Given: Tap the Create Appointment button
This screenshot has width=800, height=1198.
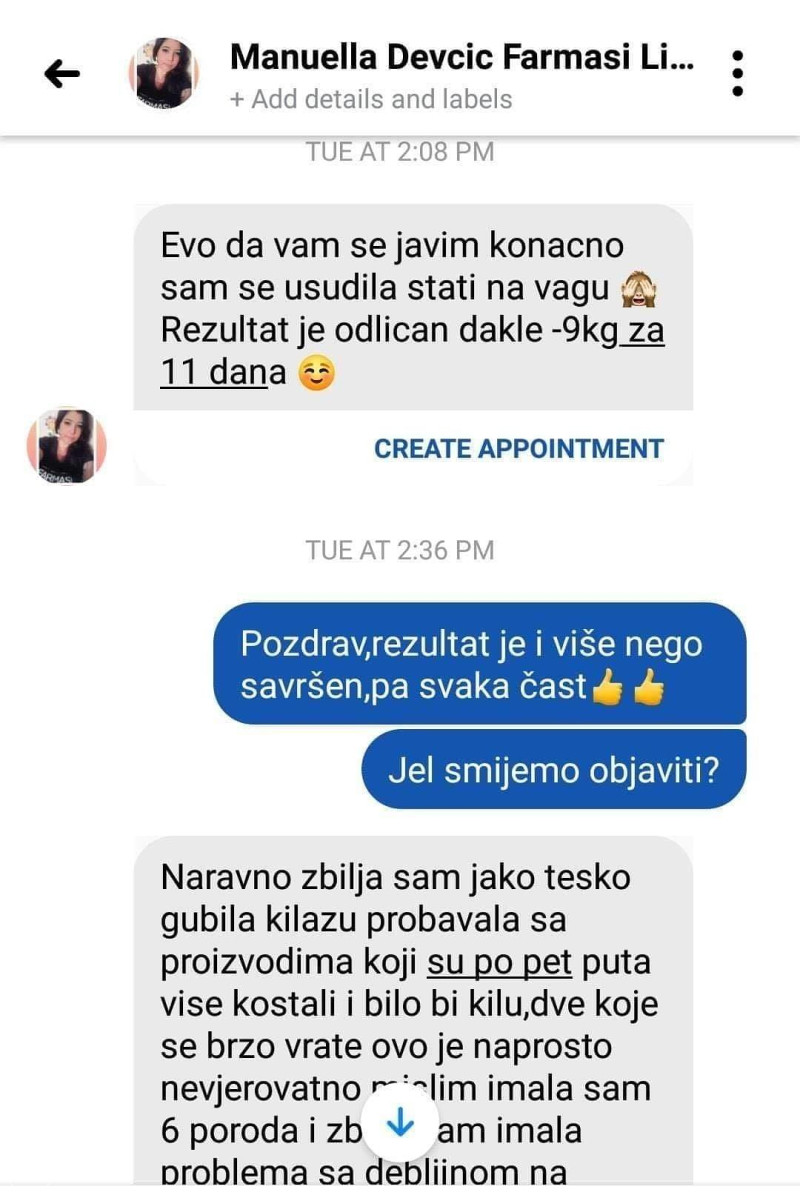Looking at the screenshot, I should pos(518,449).
